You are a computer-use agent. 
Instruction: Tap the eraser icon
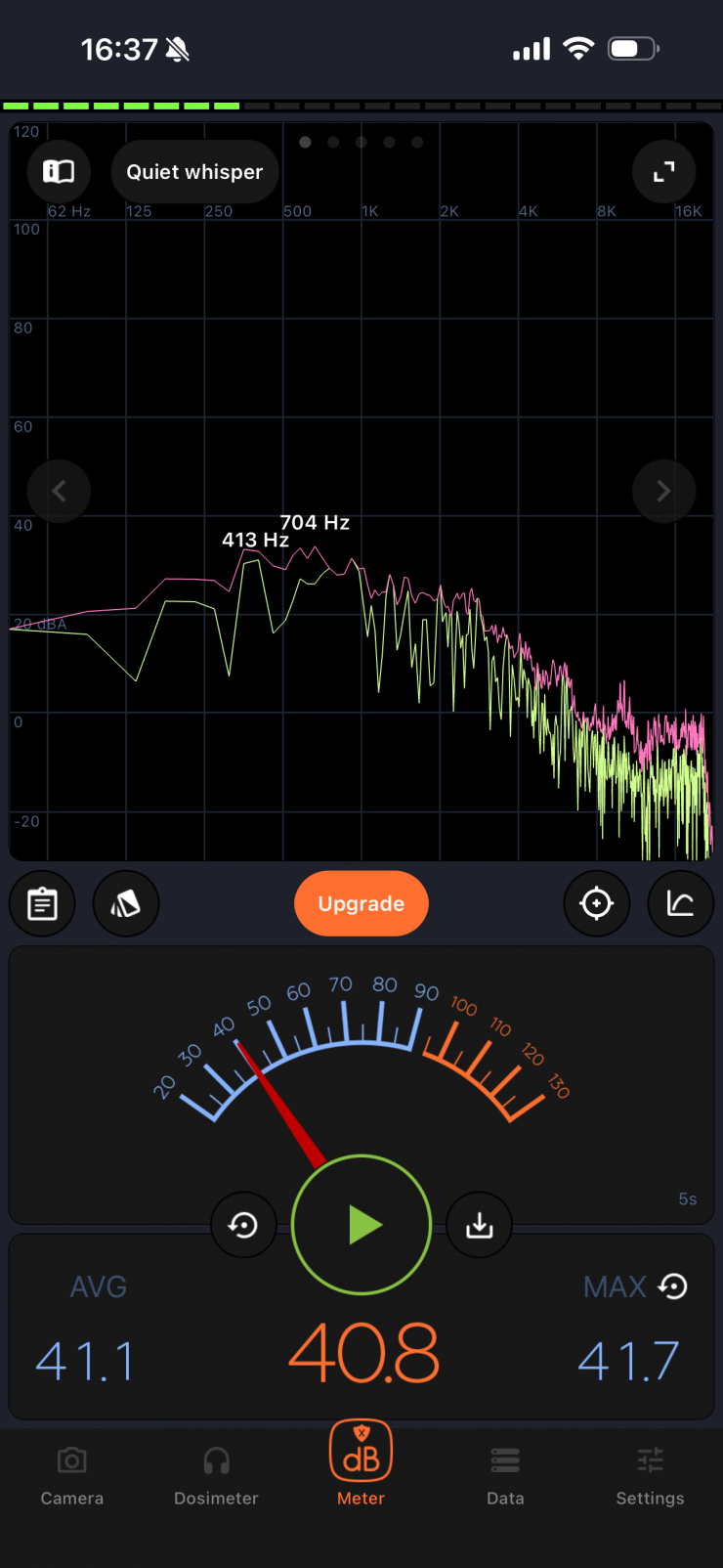[125, 904]
